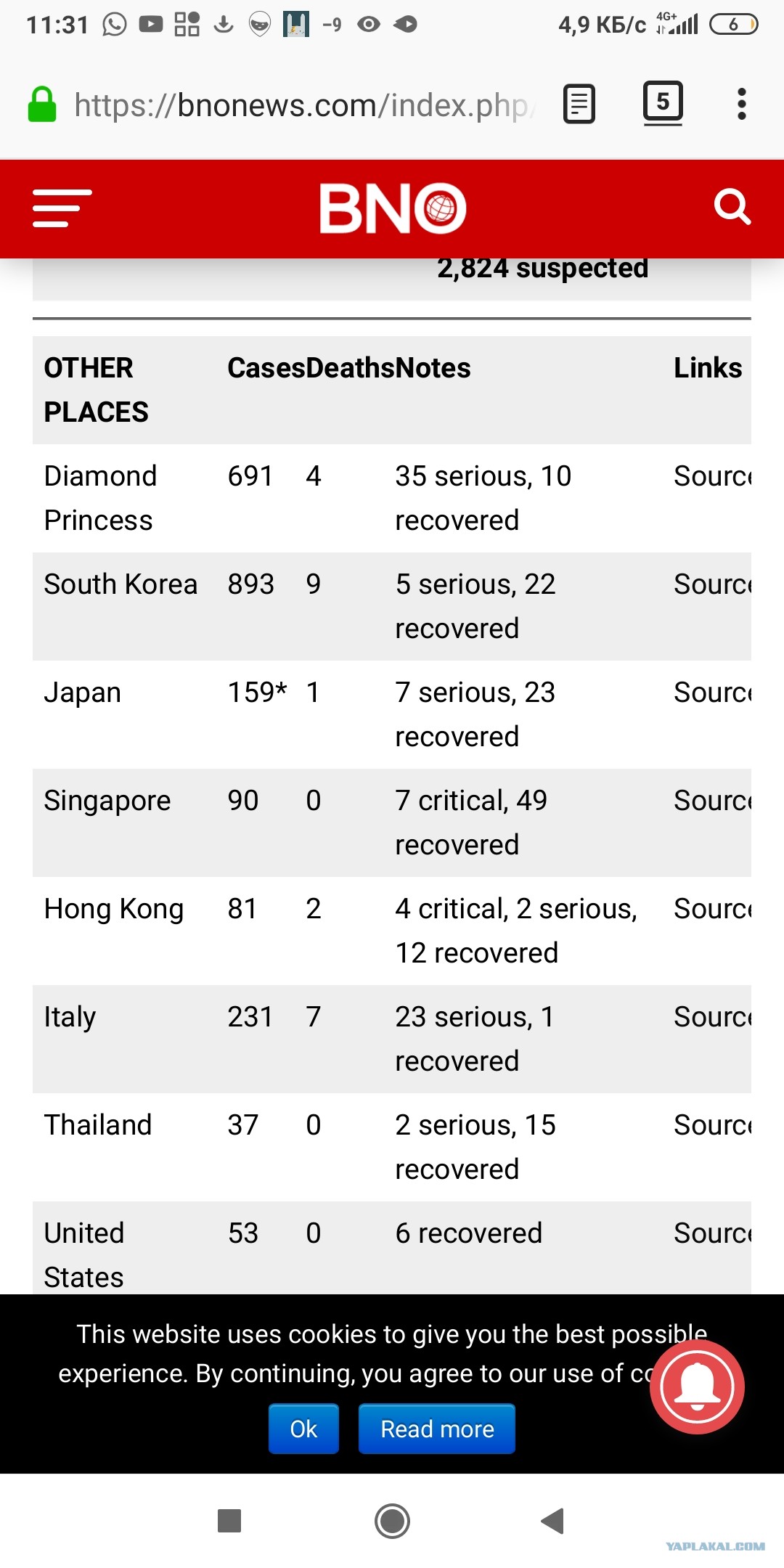Screen dimensions: 784x1568
Task: Open the Source link for Diamond Princess
Action: 712,476
